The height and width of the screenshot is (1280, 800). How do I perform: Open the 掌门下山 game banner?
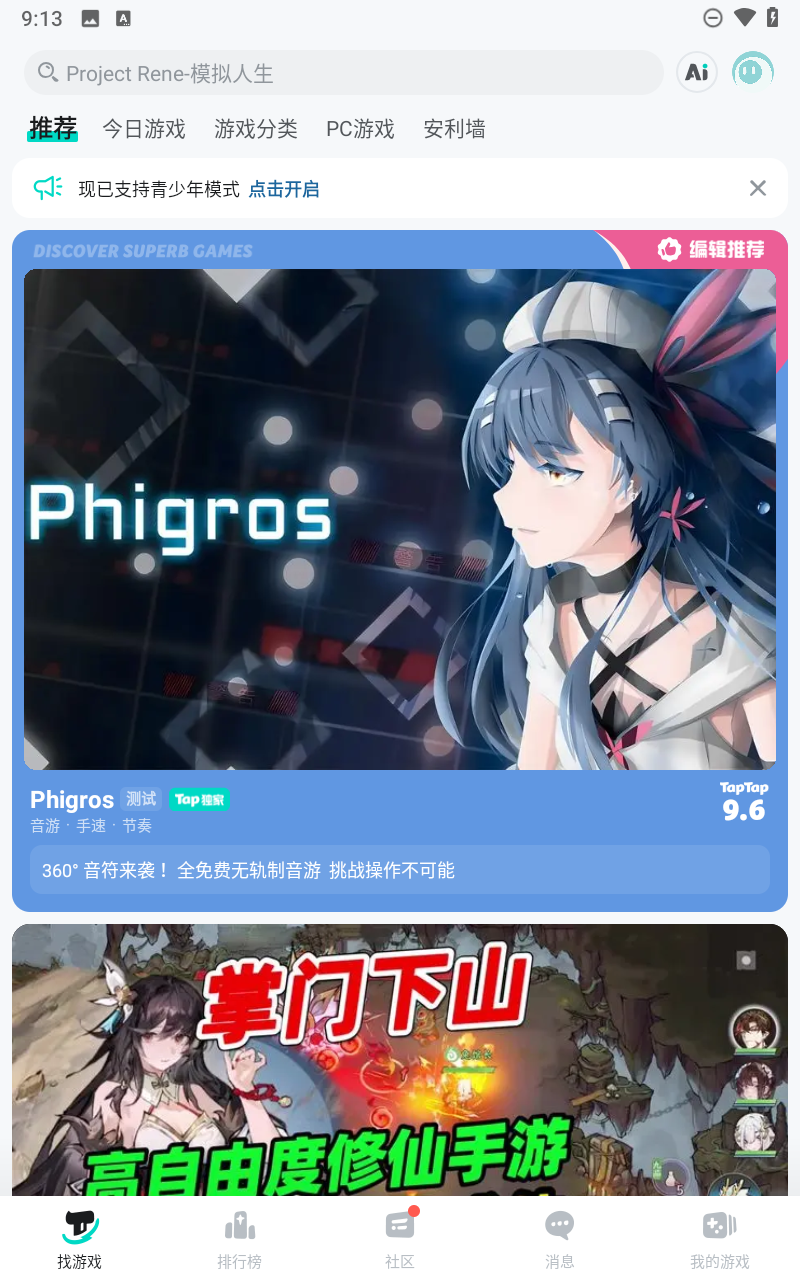tap(400, 1060)
